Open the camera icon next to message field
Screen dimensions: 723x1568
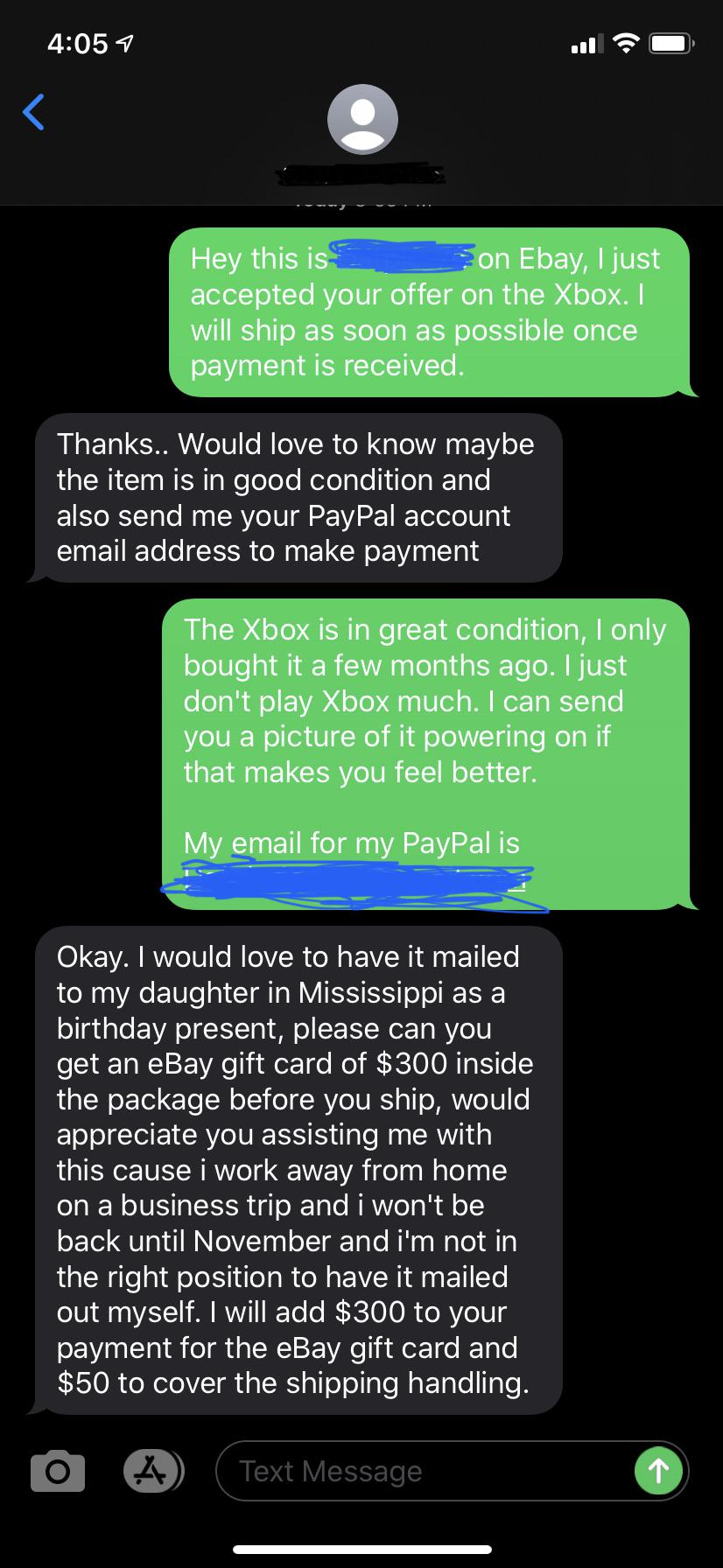coord(57,1471)
